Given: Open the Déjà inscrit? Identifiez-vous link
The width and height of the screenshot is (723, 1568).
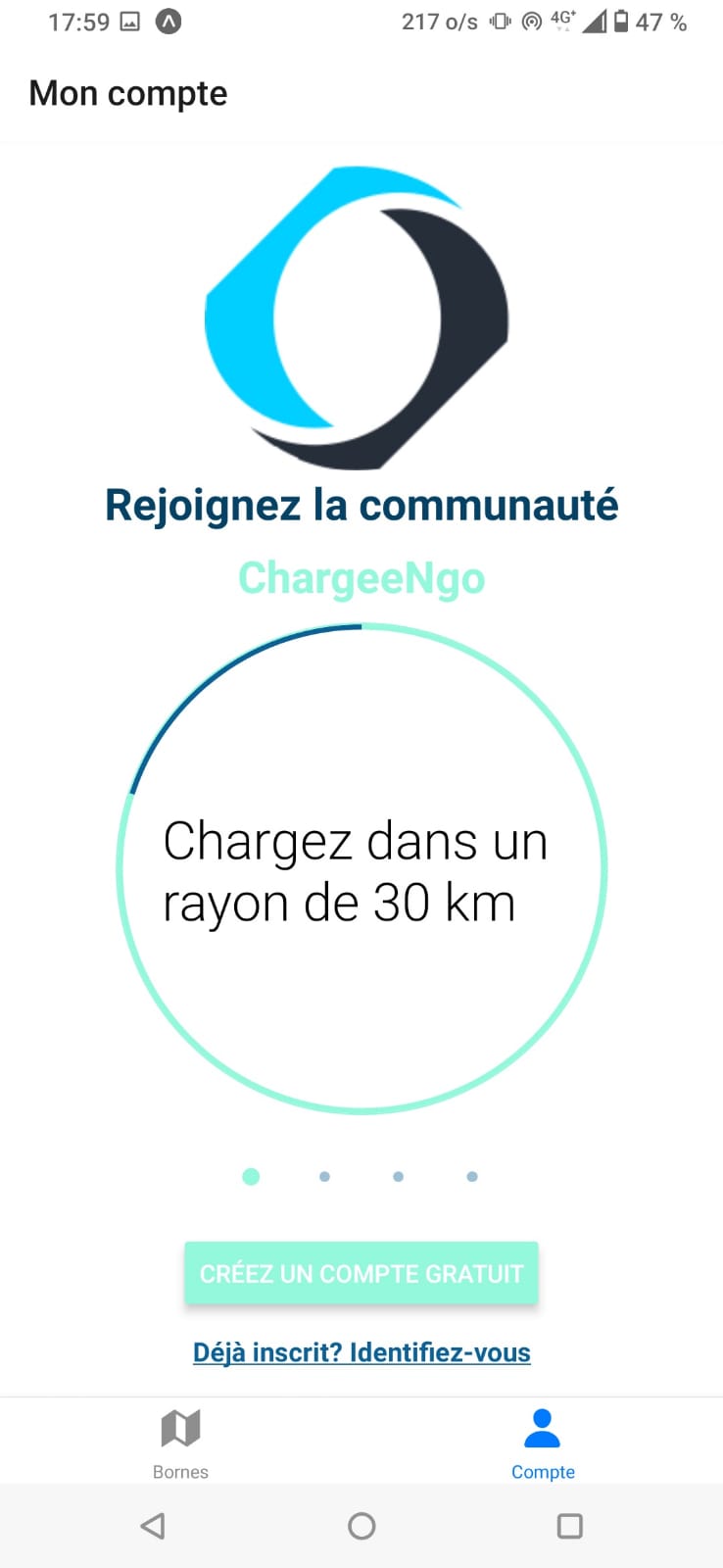Looking at the screenshot, I should (361, 1352).
